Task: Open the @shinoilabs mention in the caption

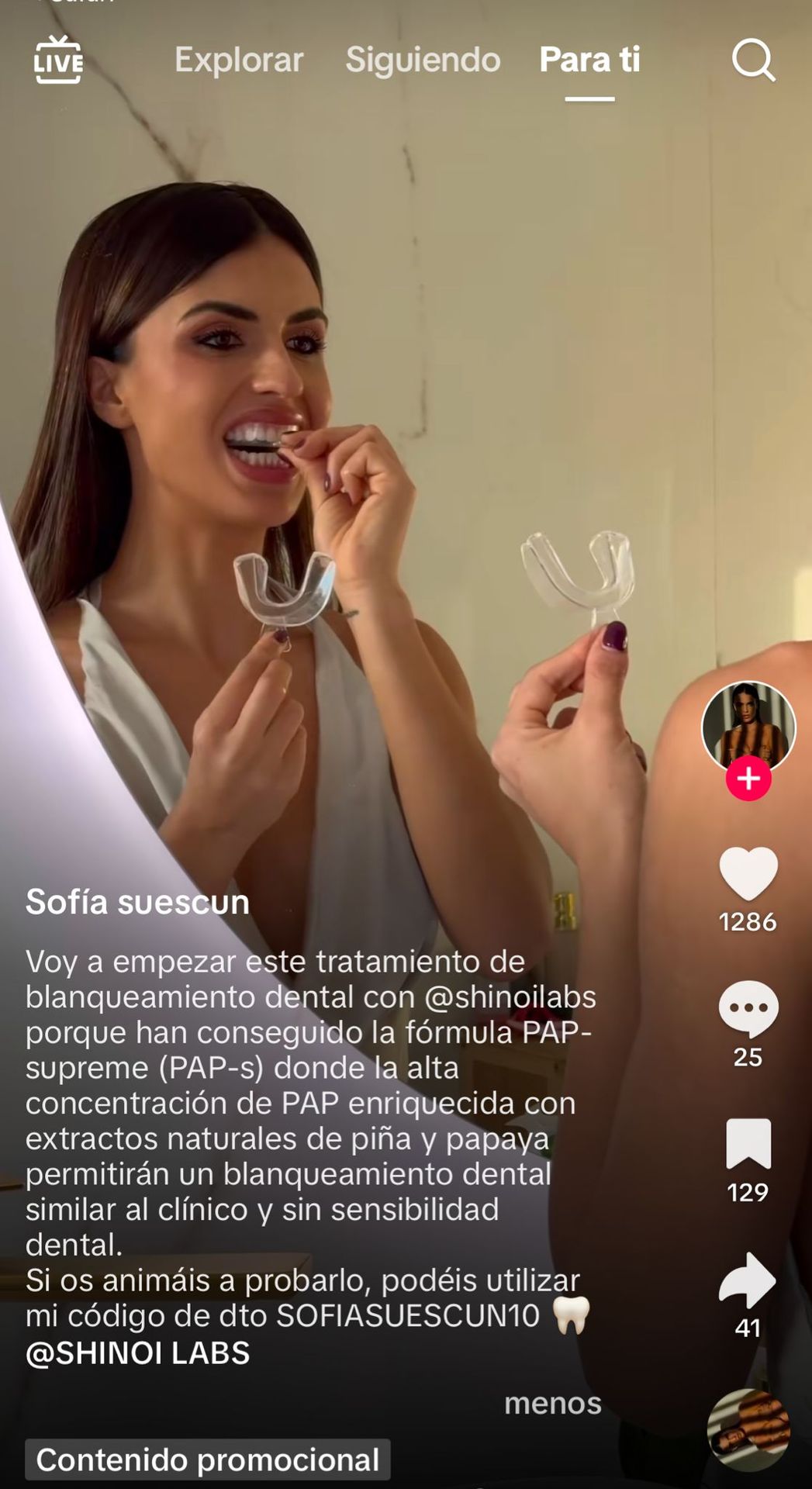Action: tap(510, 997)
